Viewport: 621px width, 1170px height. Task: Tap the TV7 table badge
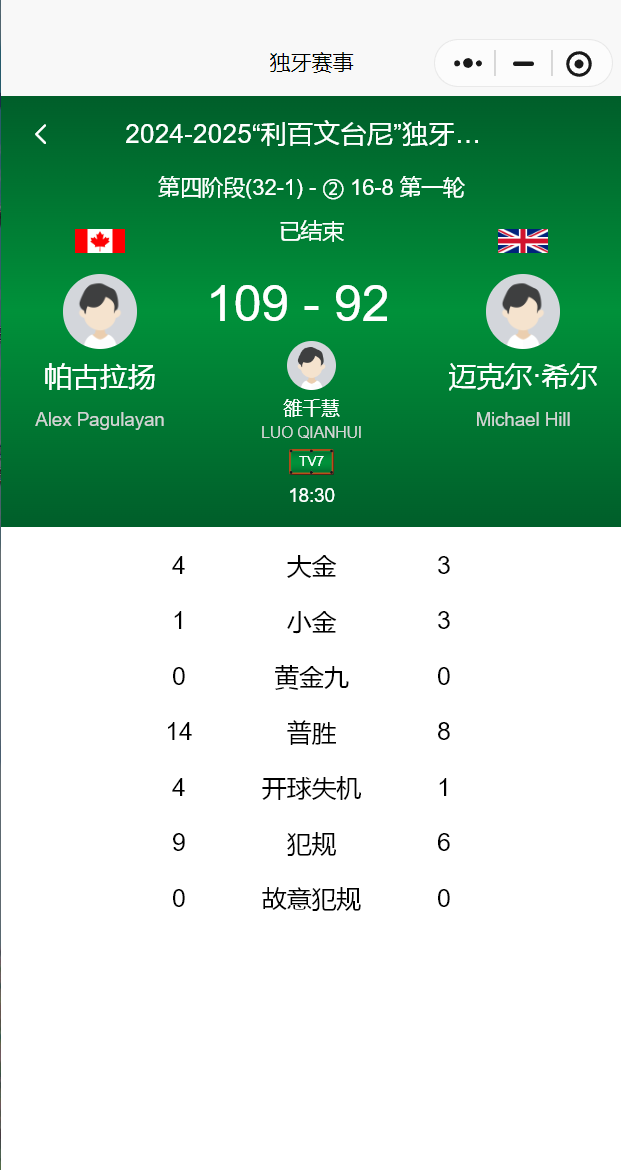coord(311,461)
